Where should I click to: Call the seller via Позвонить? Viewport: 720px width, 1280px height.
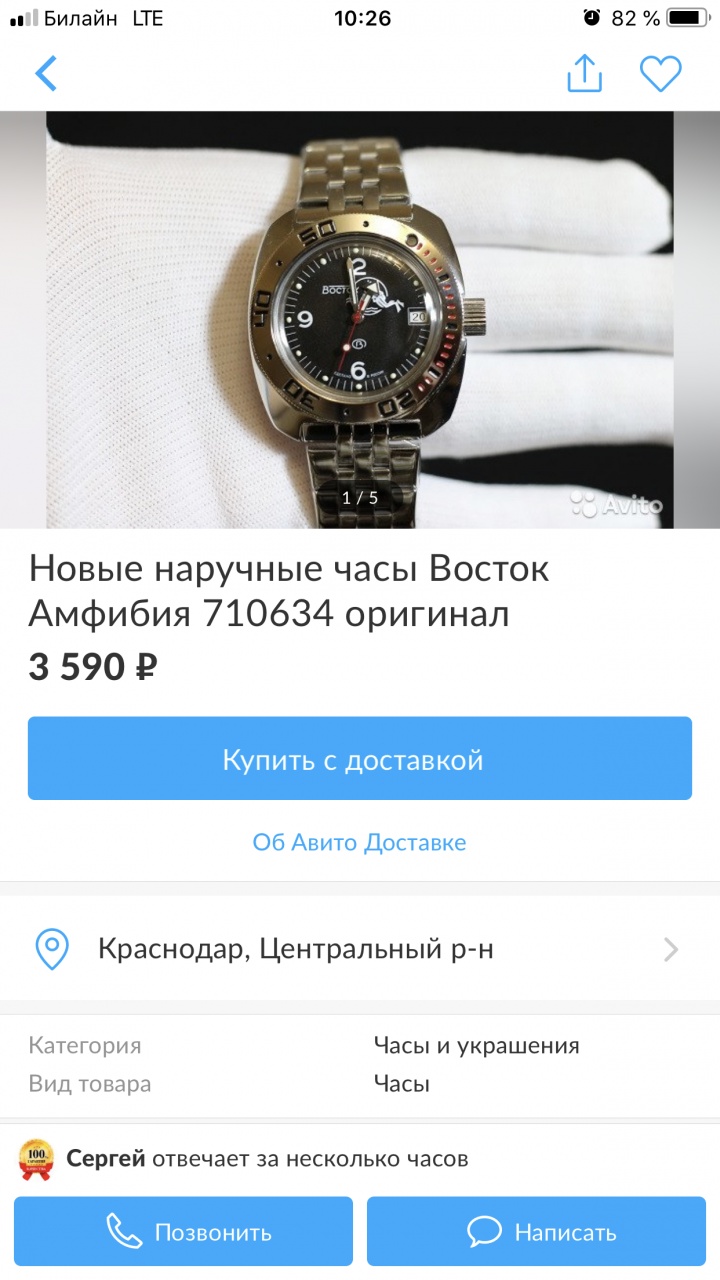[x=184, y=1232]
